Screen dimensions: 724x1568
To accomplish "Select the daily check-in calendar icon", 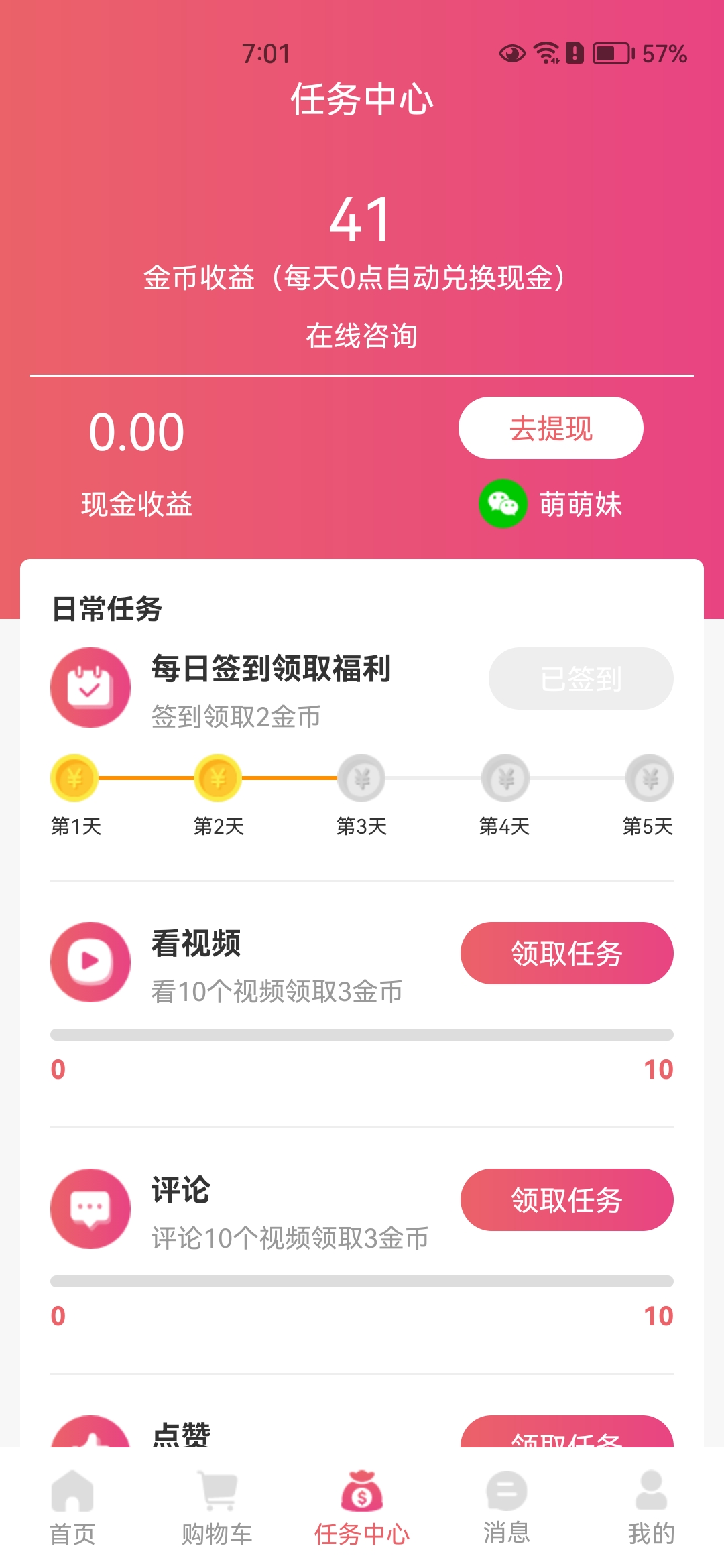I will 90,687.
